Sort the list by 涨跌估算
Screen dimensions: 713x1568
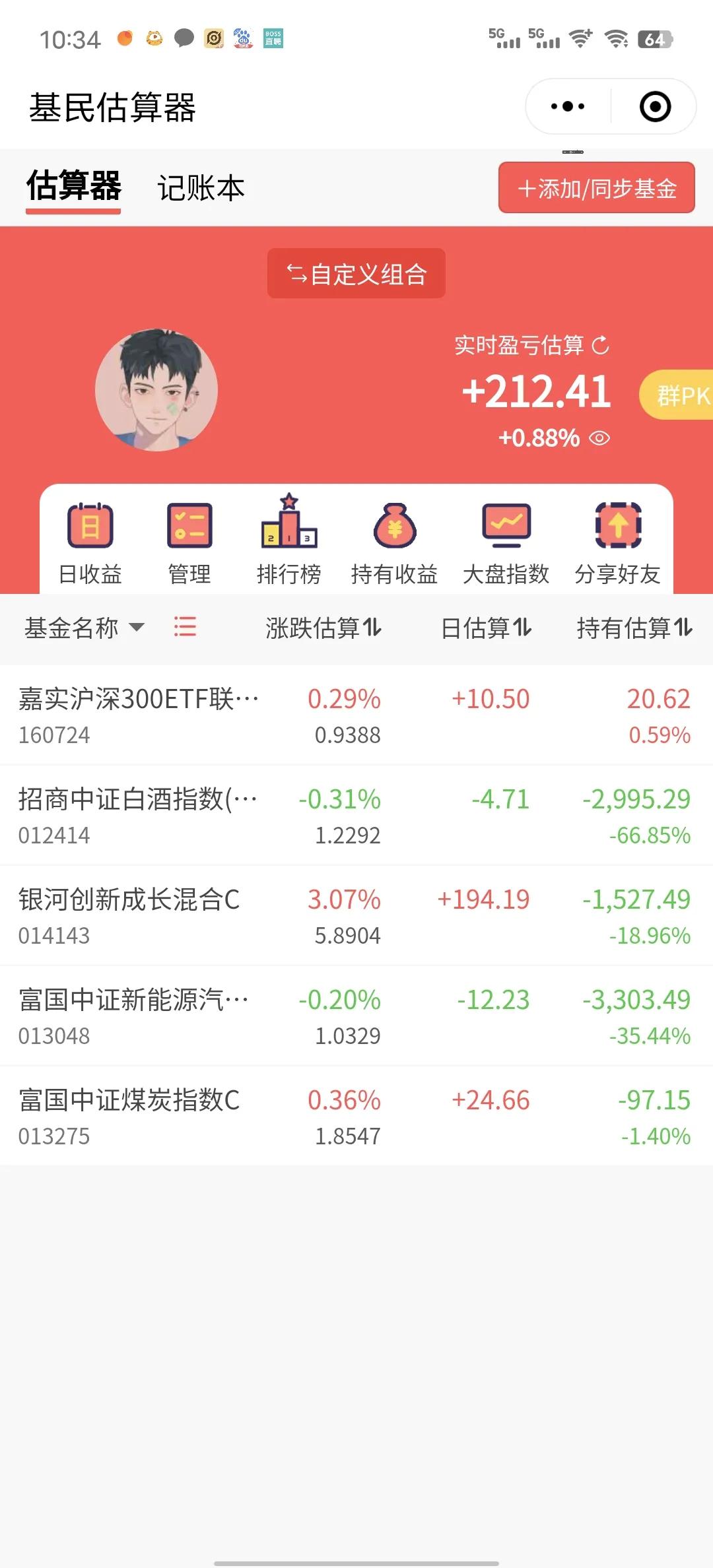click(x=323, y=628)
